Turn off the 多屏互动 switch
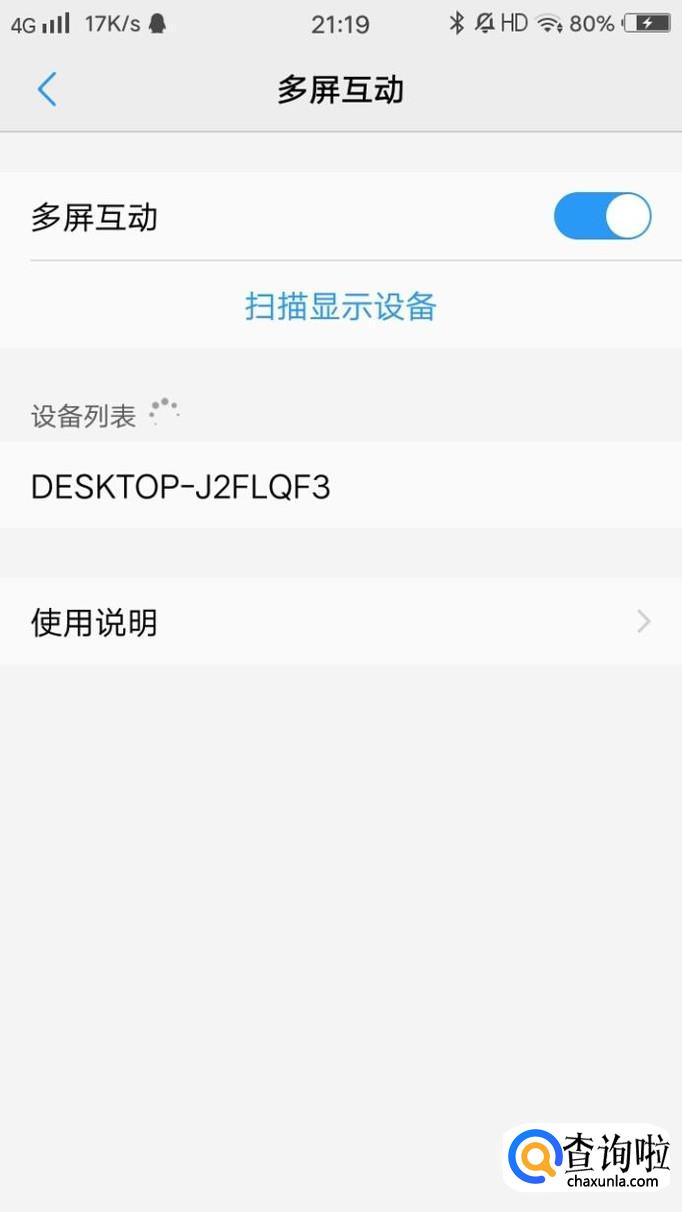This screenshot has height=1212, width=682. (602, 217)
